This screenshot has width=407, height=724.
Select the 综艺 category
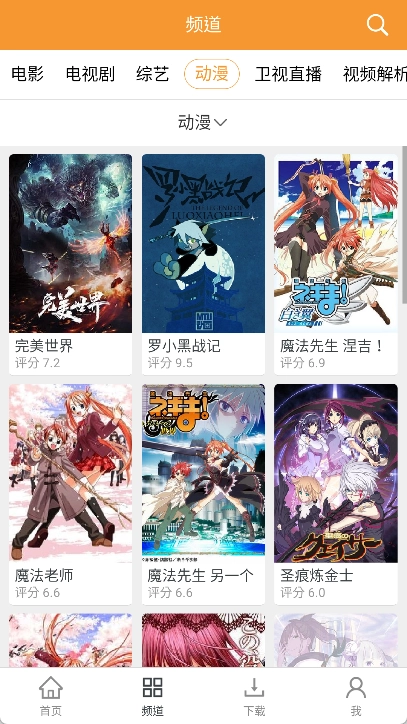click(x=152, y=74)
